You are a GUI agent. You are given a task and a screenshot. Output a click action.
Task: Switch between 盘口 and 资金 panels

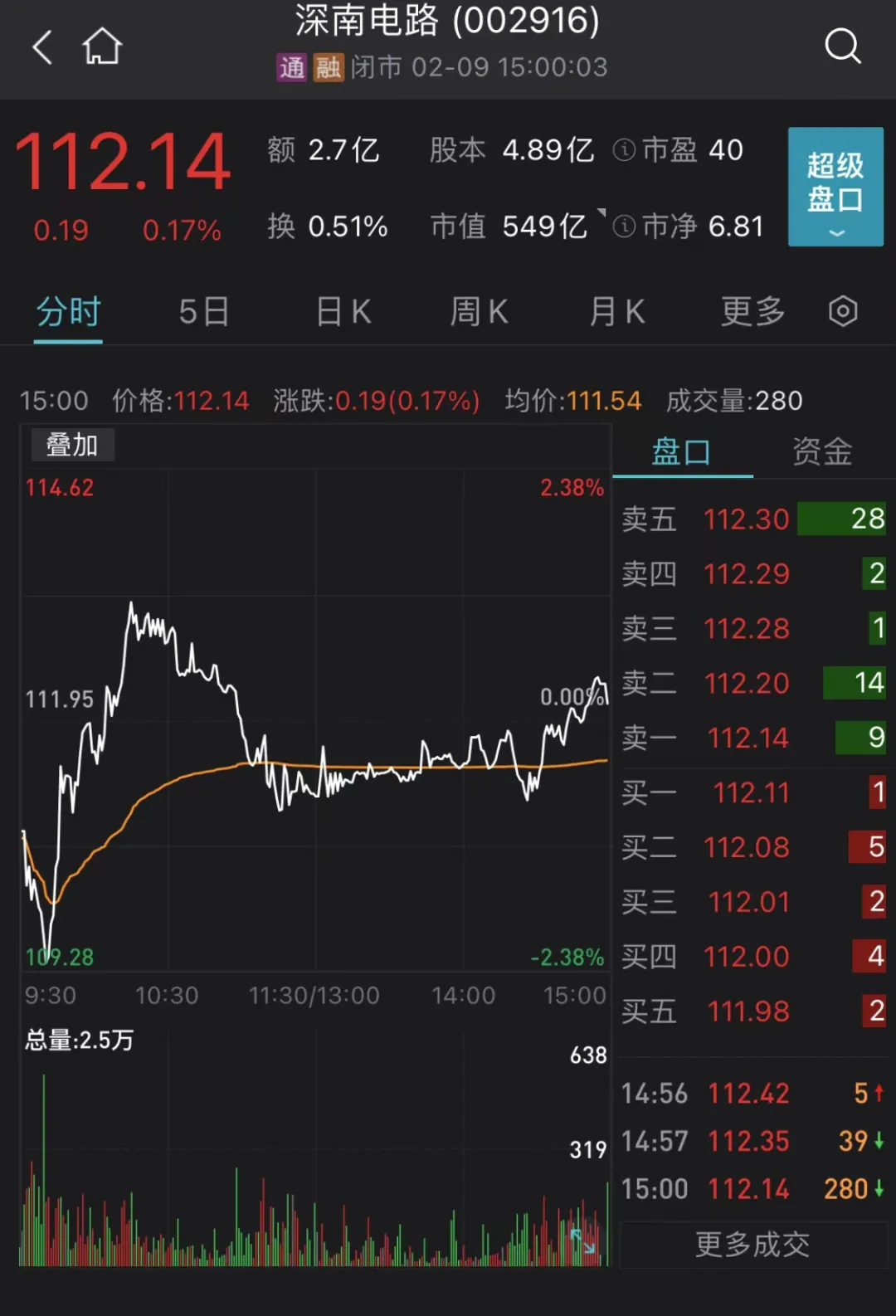[821, 452]
